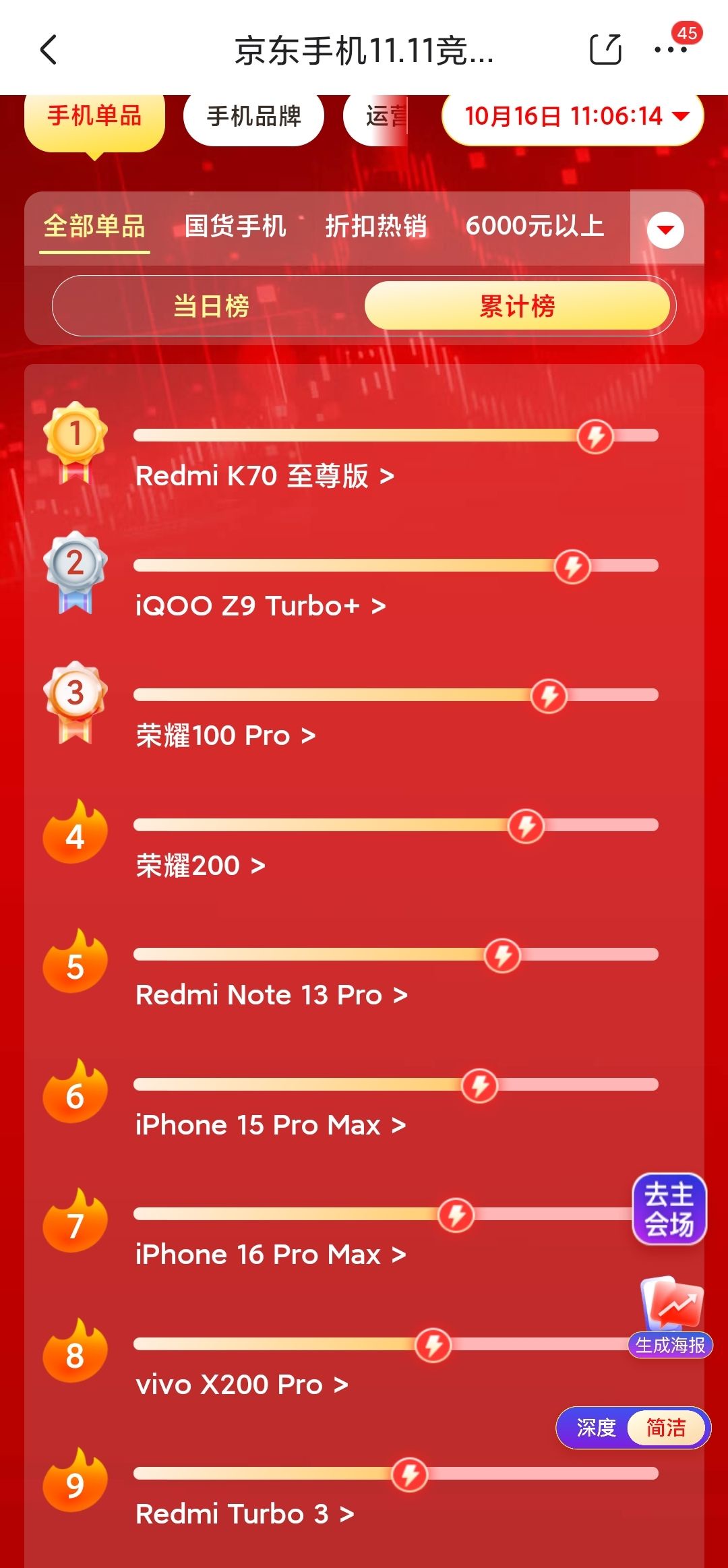Open the 荣耀200 entry
728x1568 pixels.
[x=200, y=866]
